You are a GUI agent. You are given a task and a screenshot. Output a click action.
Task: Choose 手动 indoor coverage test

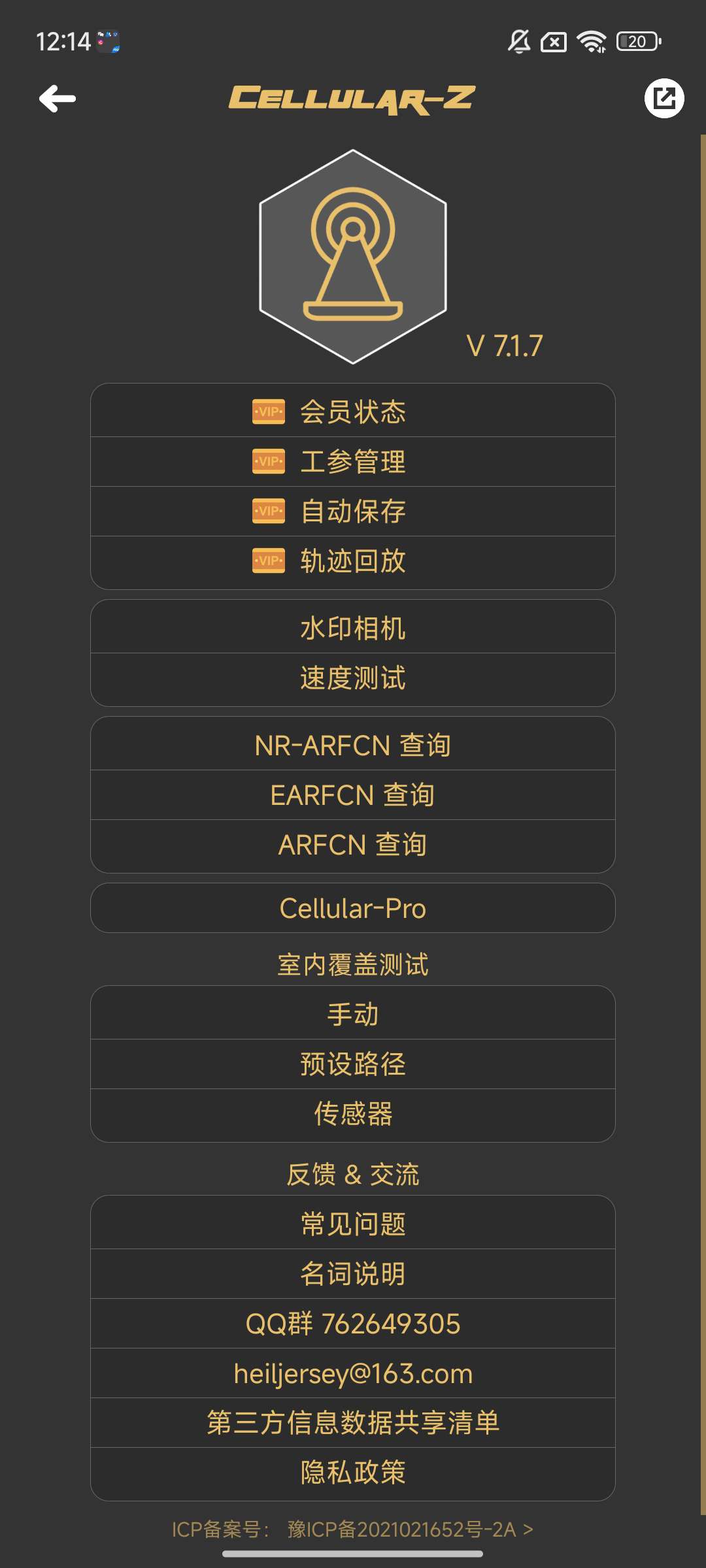pos(353,1014)
